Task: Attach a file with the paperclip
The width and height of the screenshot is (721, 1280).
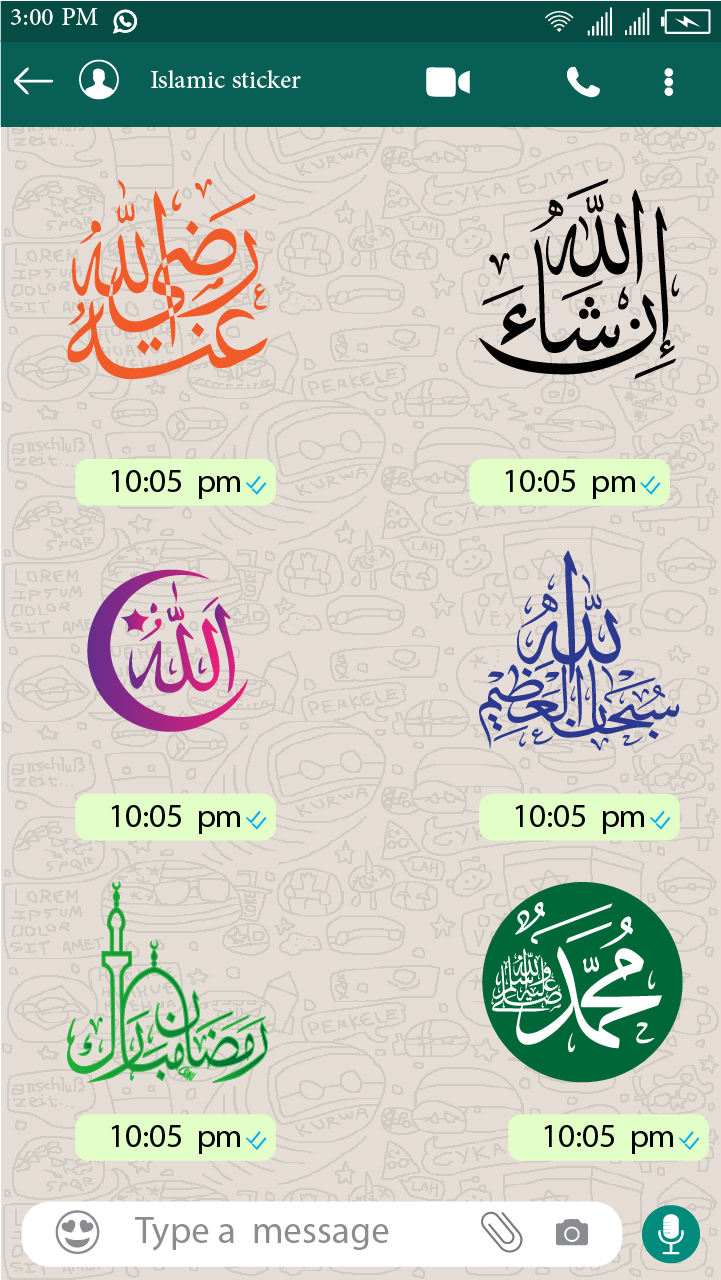Action: tap(501, 1232)
